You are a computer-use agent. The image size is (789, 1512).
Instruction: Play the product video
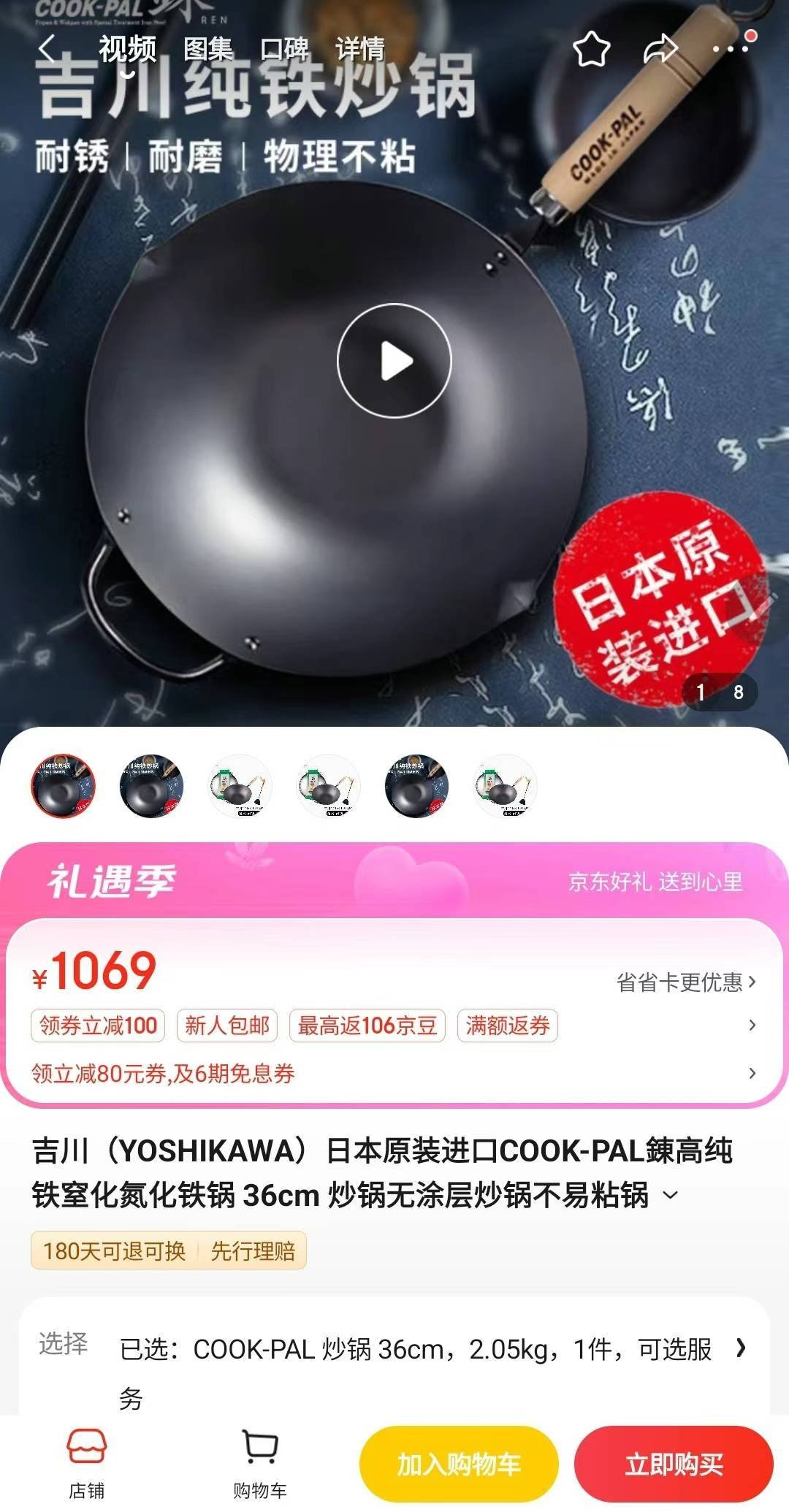click(394, 361)
